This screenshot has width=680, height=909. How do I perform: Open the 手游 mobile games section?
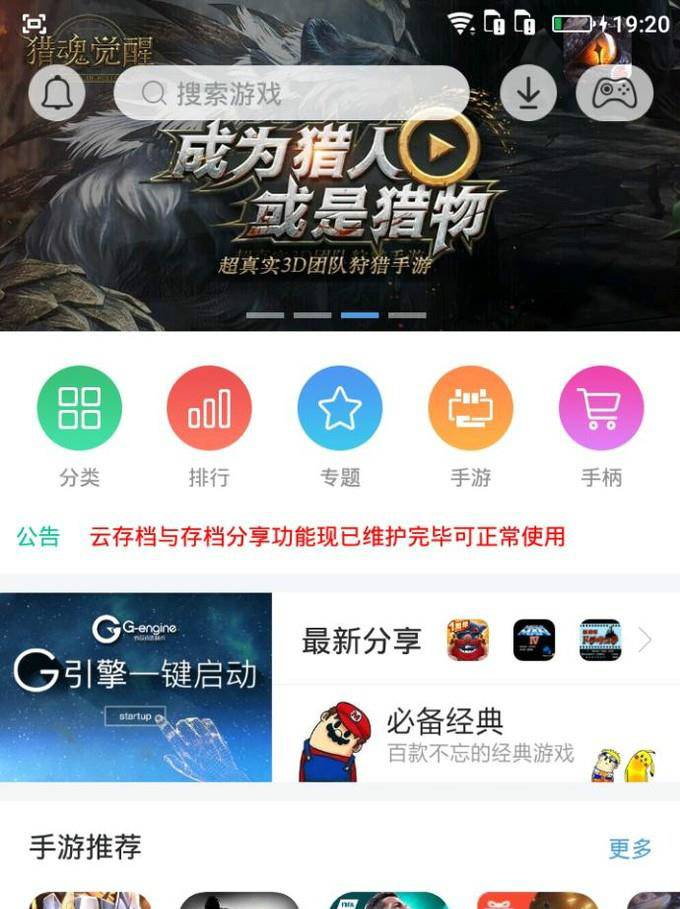470,409
